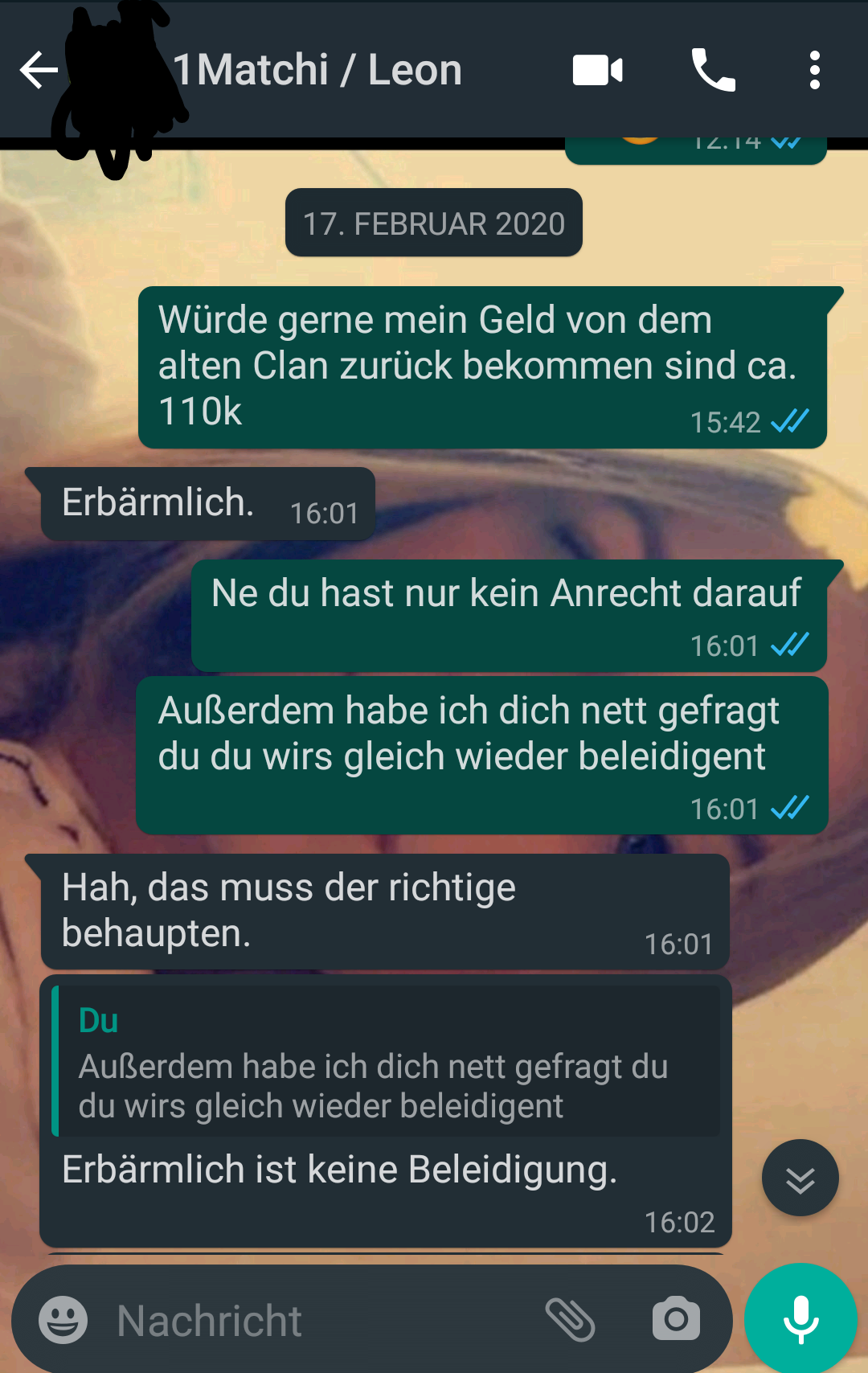Open the emoji picker
The height and width of the screenshot is (1373, 868).
click(x=63, y=1319)
